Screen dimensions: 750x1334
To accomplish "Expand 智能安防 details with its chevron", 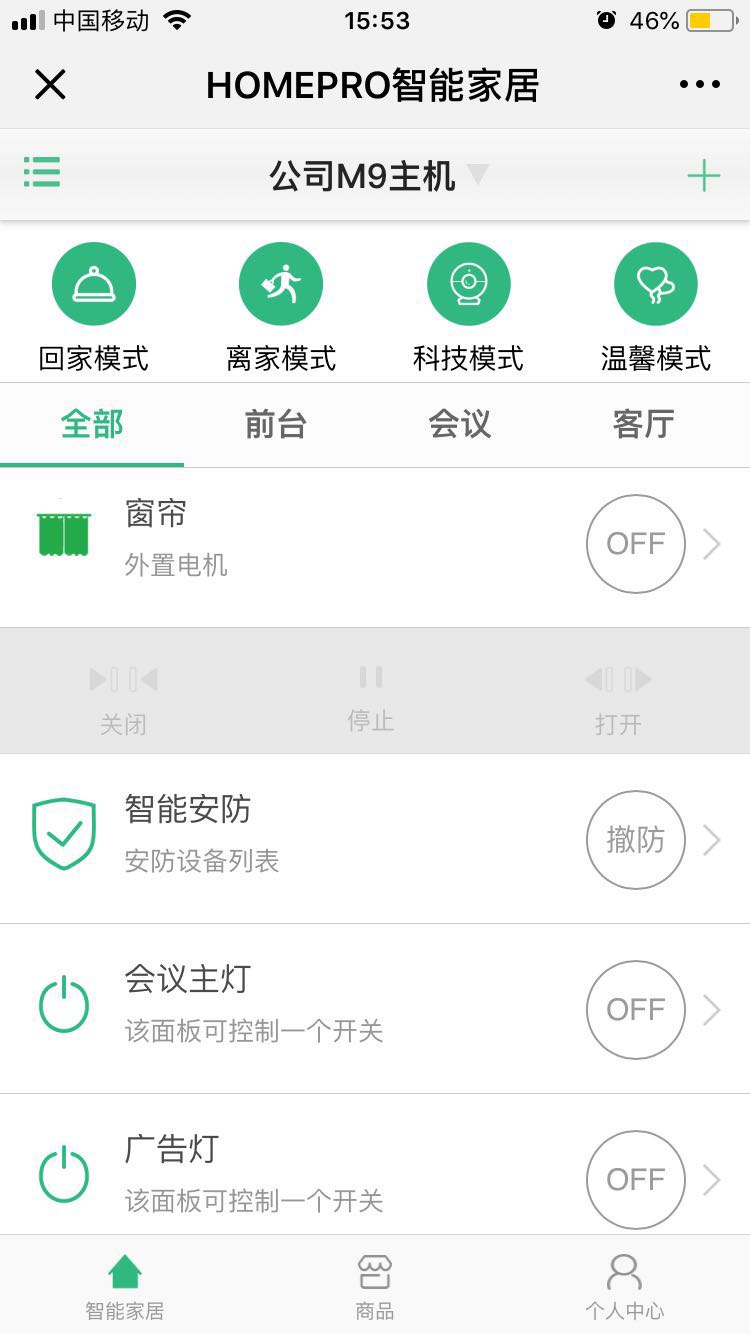I will coord(710,839).
